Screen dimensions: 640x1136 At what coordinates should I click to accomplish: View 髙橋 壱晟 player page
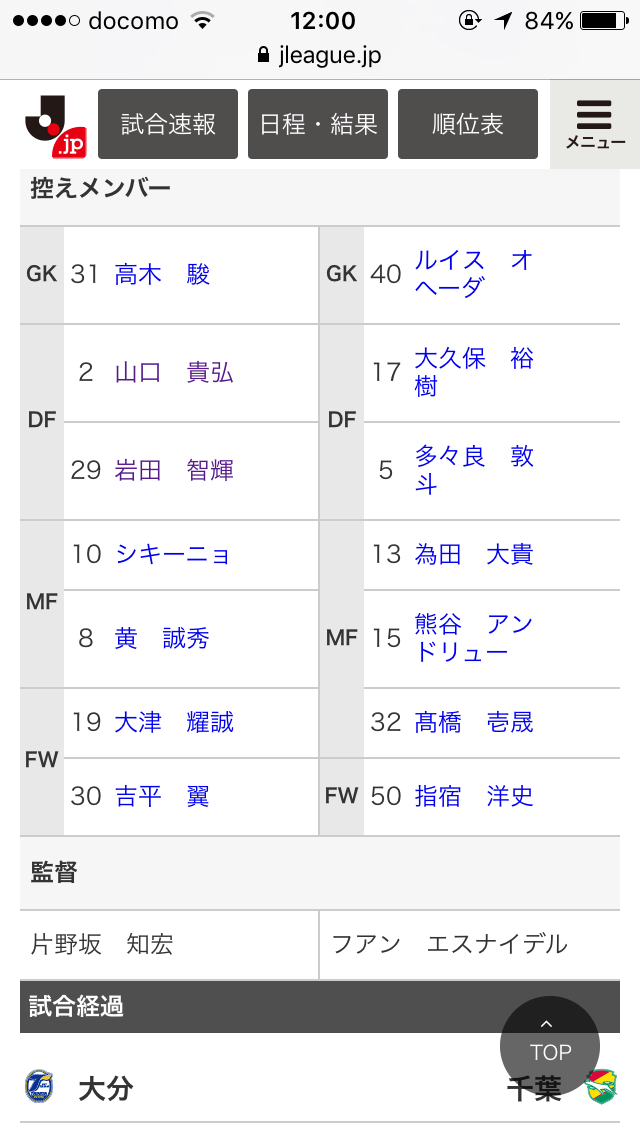(474, 722)
